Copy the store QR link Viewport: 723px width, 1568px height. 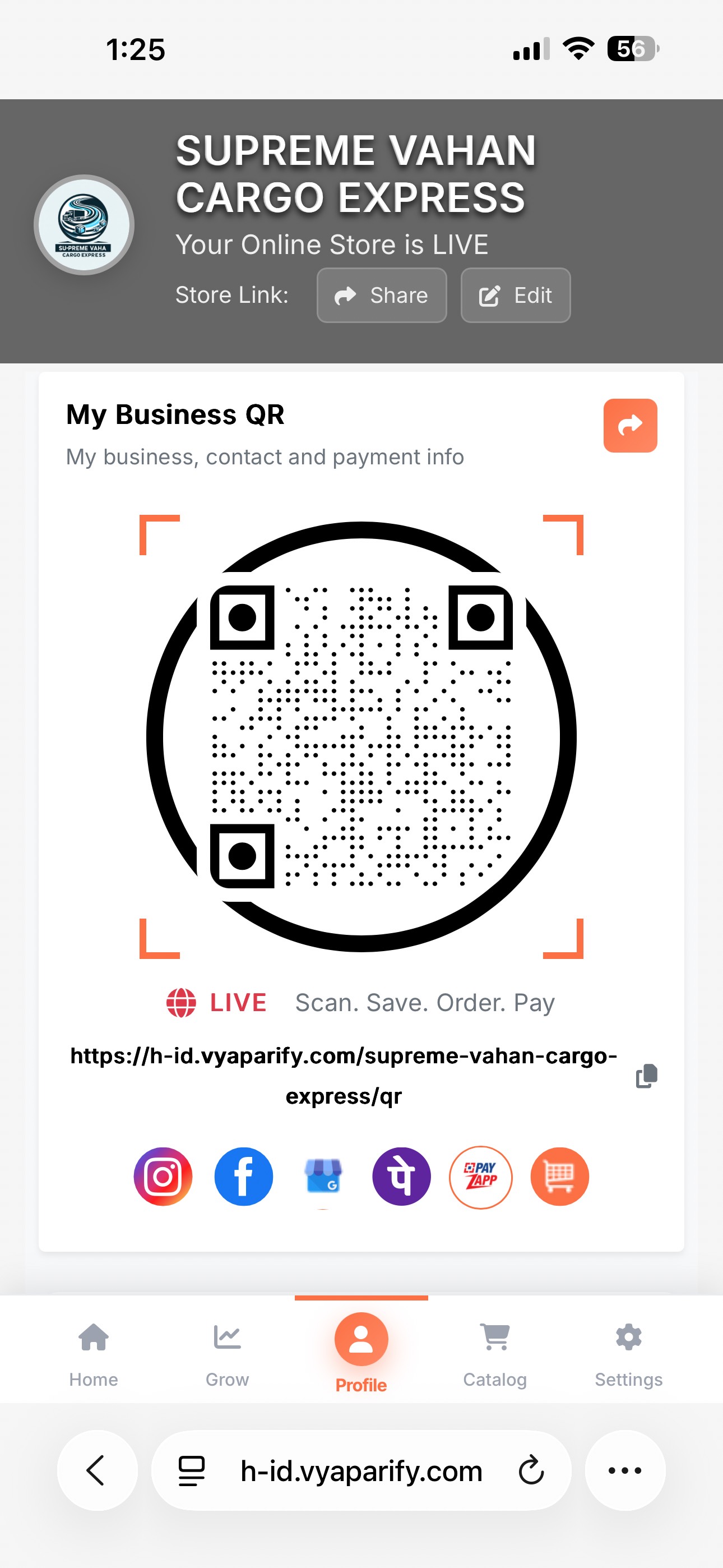click(646, 1076)
